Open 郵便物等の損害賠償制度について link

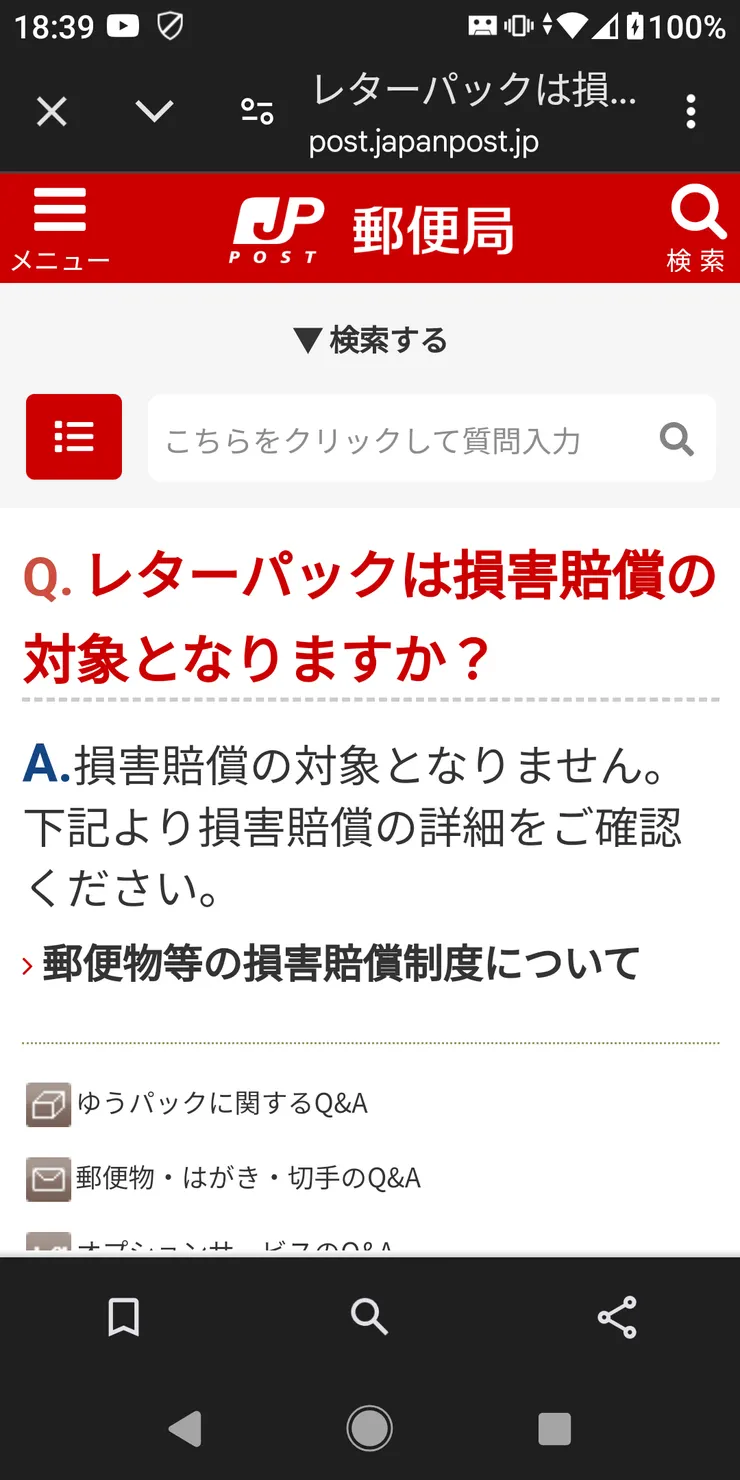[x=340, y=964]
